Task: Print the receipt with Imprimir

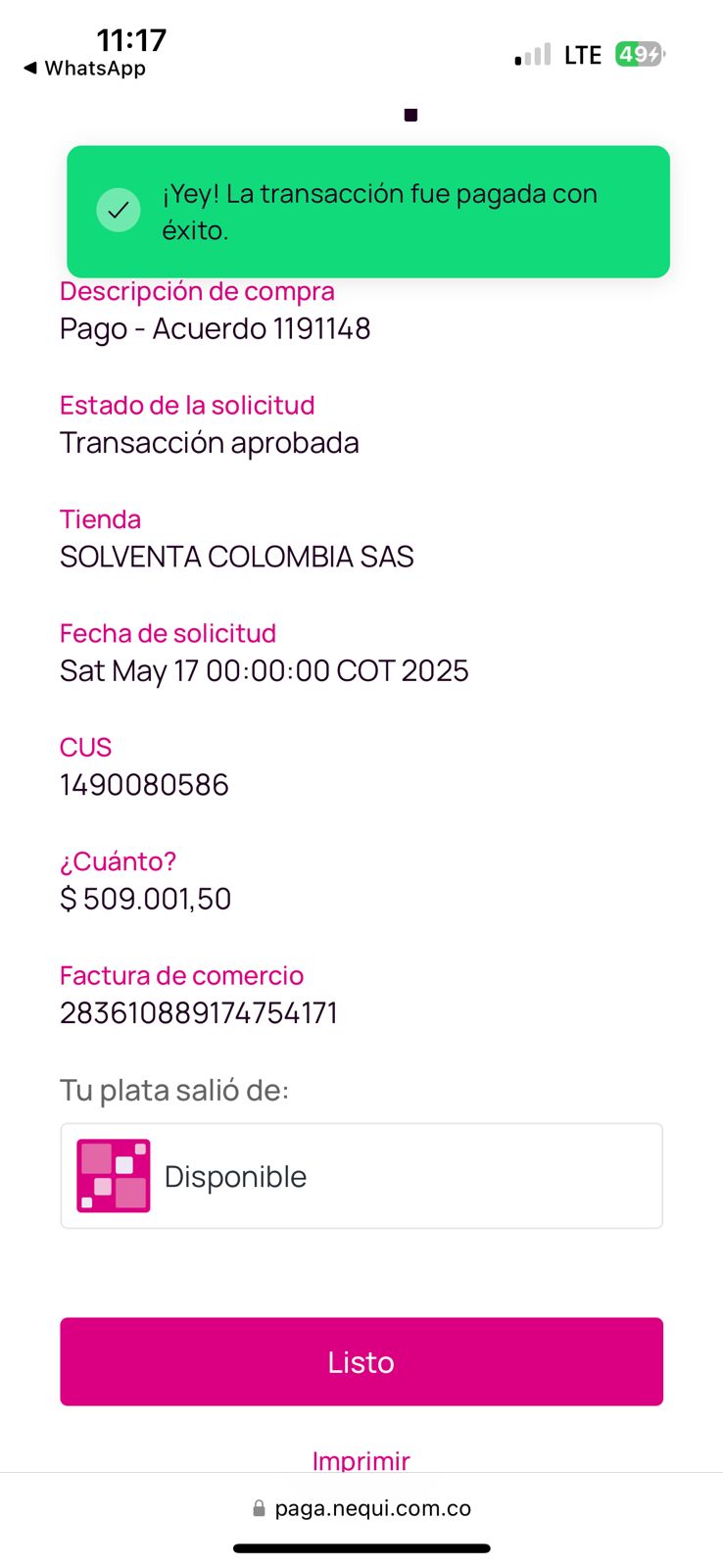Action: pos(361,1460)
